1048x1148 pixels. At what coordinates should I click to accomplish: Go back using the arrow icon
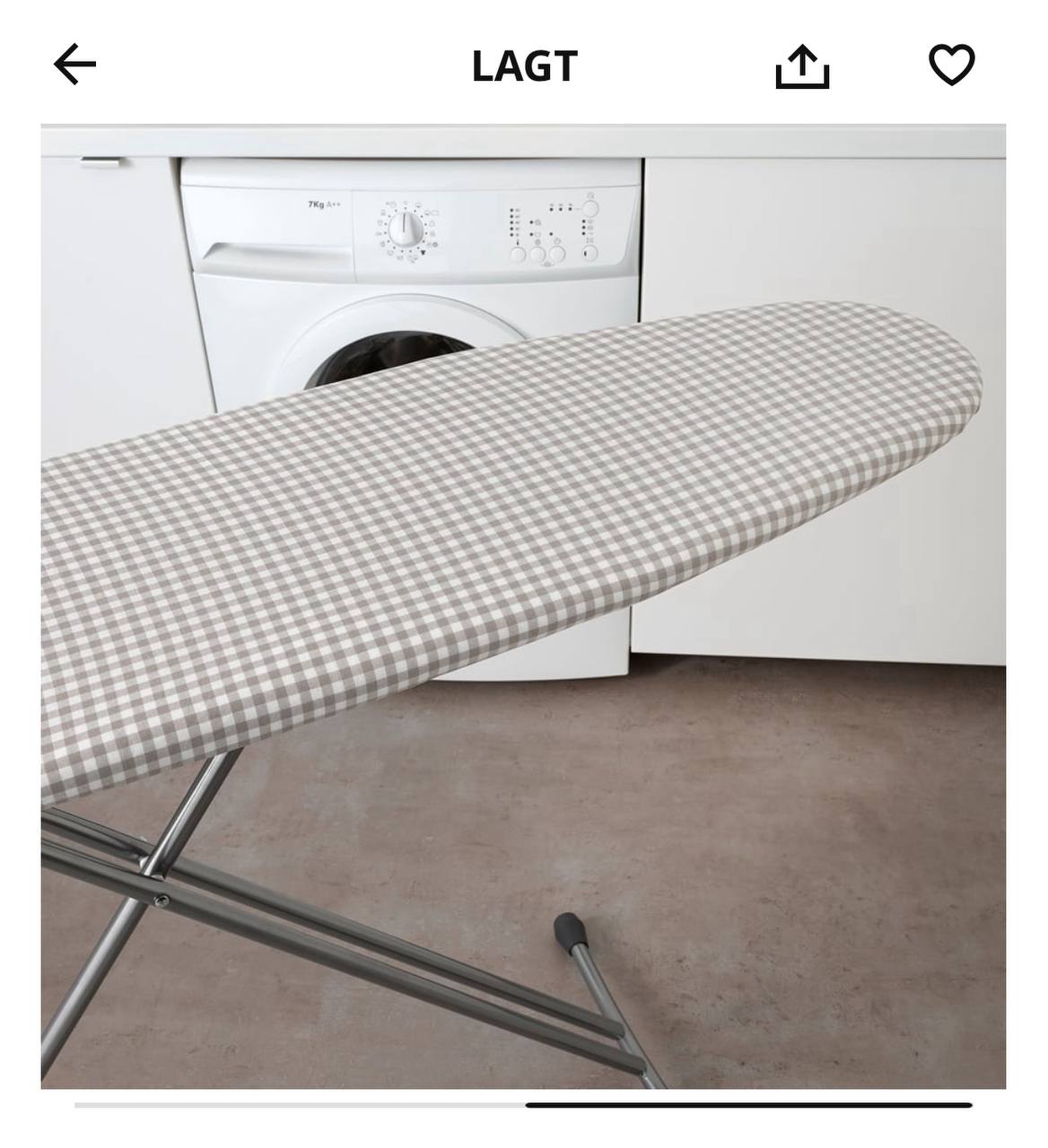[74, 65]
